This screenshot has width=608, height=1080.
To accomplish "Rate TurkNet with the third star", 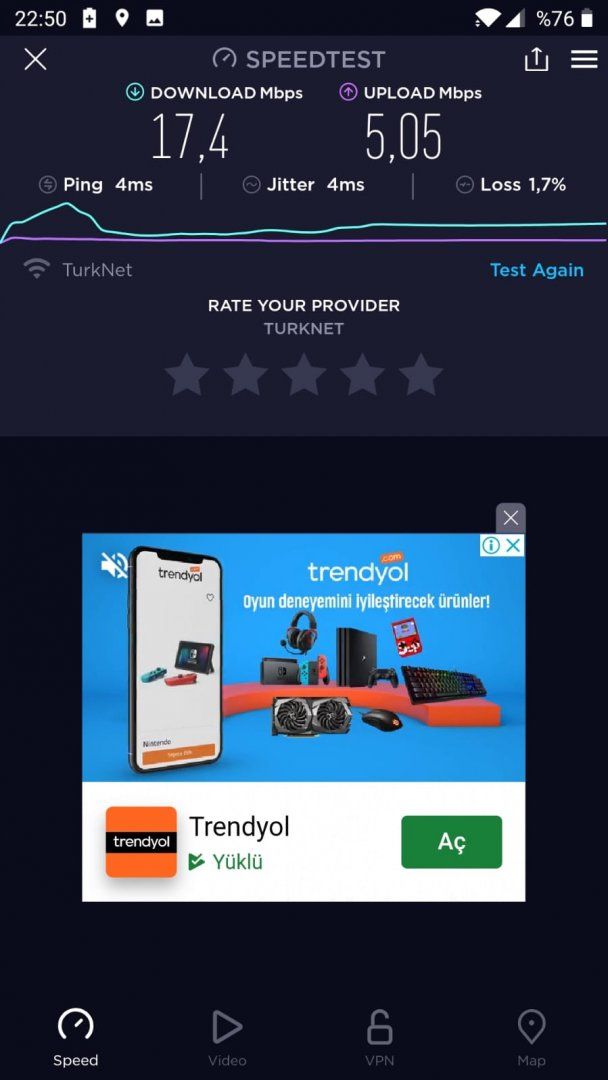I will click(x=304, y=375).
